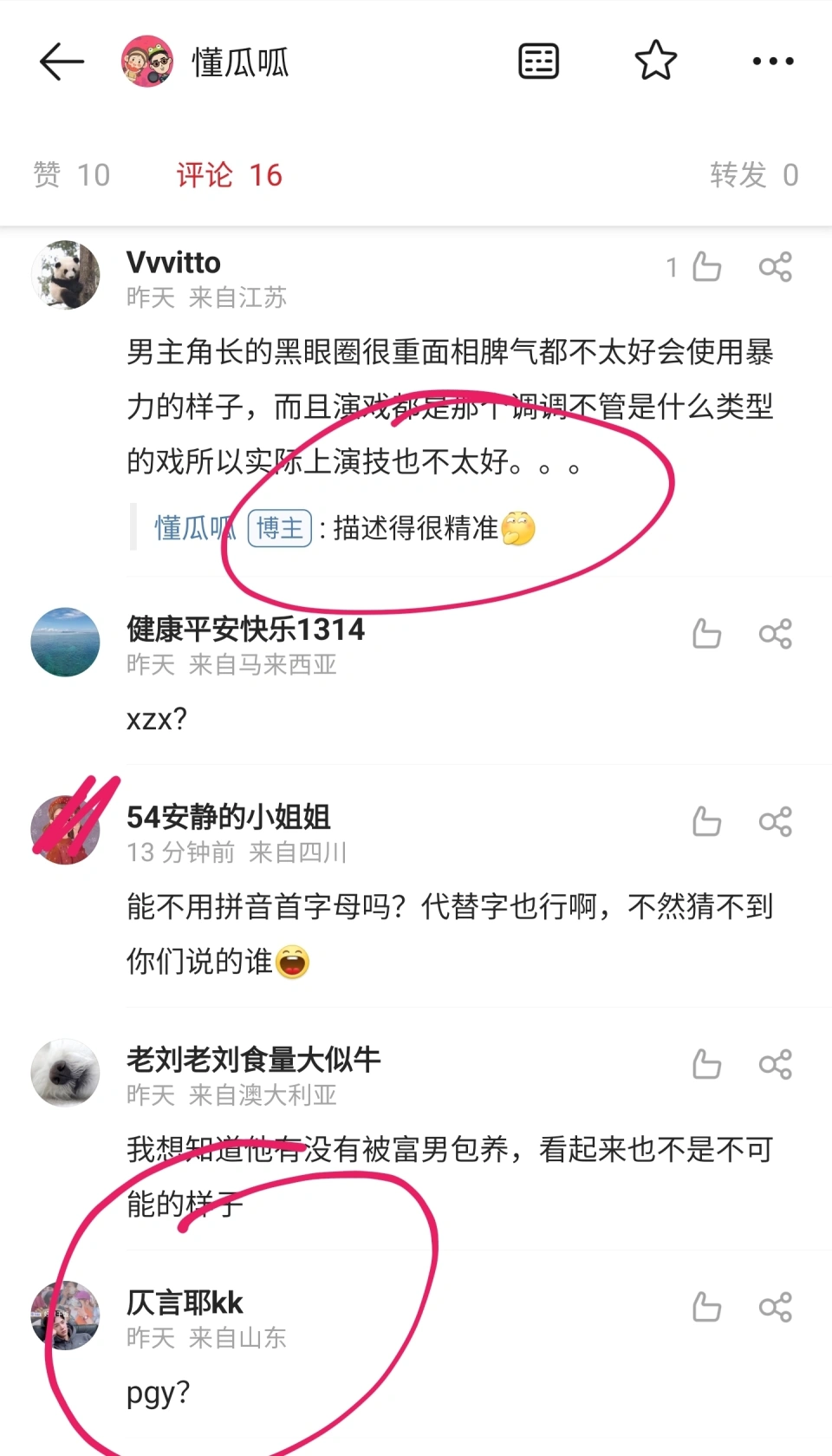Open the three-dot overflow menu
The width and height of the screenshot is (832, 1456).
pyautogui.click(x=772, y=62)
